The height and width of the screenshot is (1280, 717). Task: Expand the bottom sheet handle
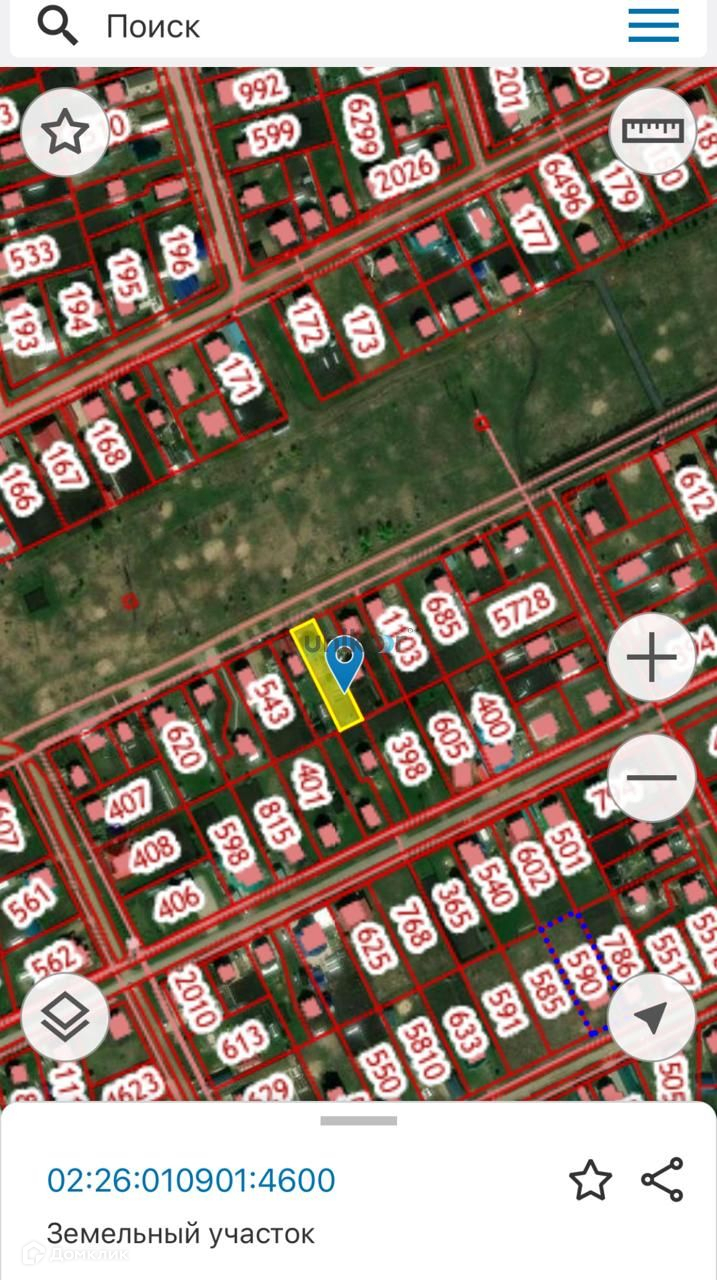(358, 1121)
